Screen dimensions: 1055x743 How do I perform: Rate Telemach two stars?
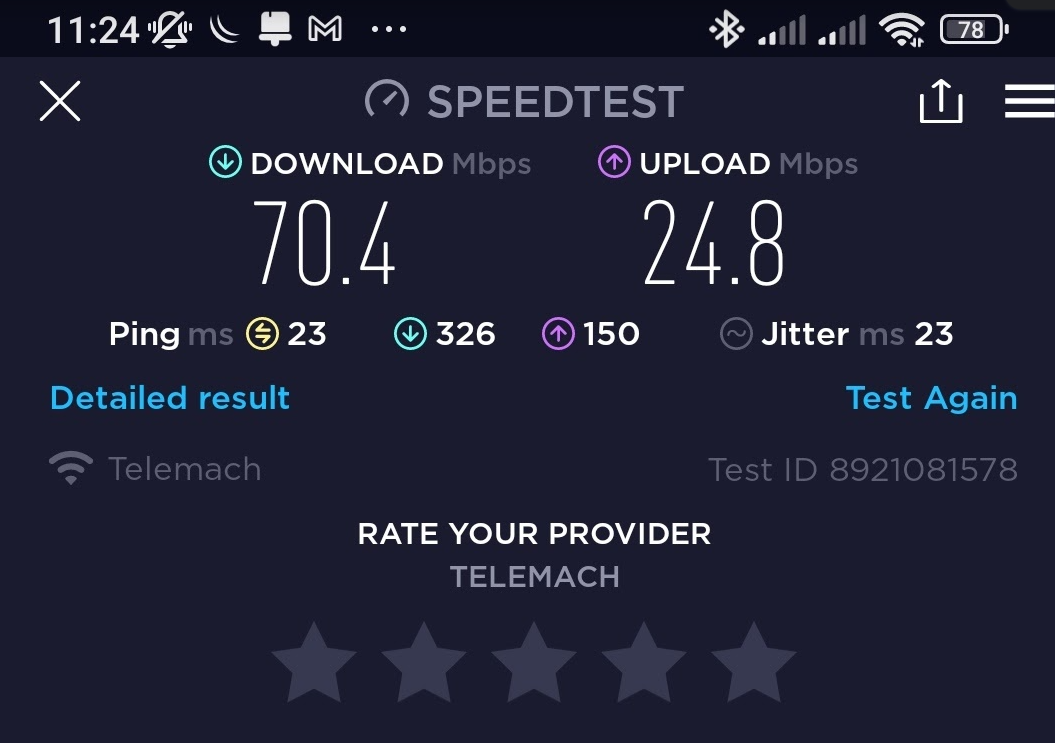(x=424, y=663)
